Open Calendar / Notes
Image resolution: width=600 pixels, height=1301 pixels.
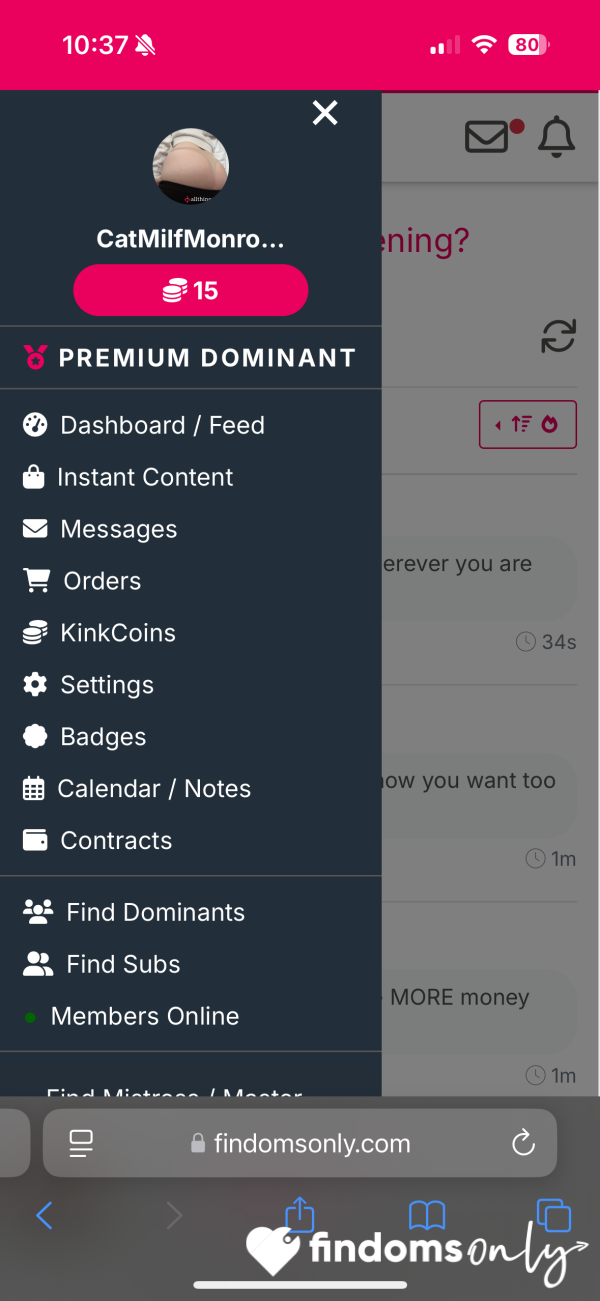point(137,789)
